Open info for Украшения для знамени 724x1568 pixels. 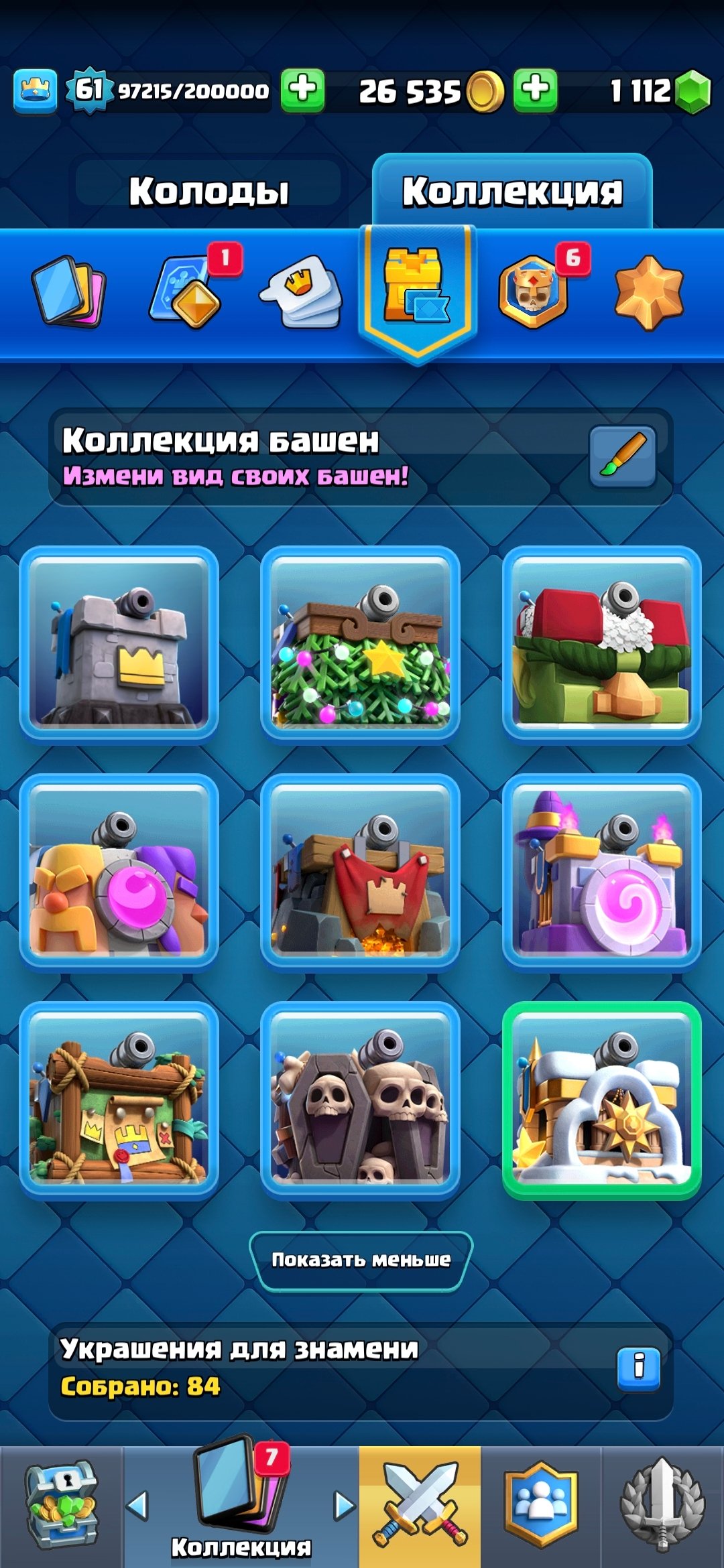click(638, 1369)
